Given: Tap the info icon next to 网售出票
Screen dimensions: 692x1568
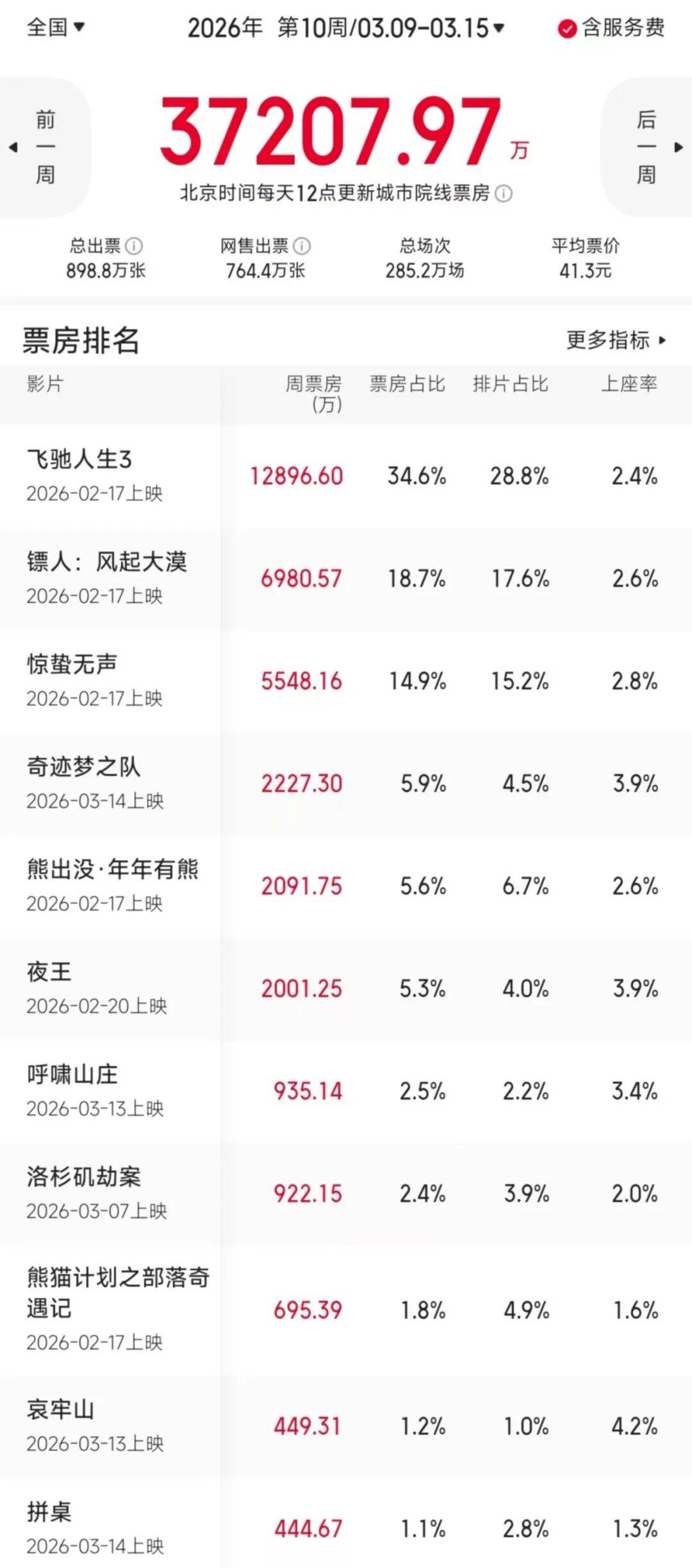Looking at the screenshot, I should tap(302, 246).
